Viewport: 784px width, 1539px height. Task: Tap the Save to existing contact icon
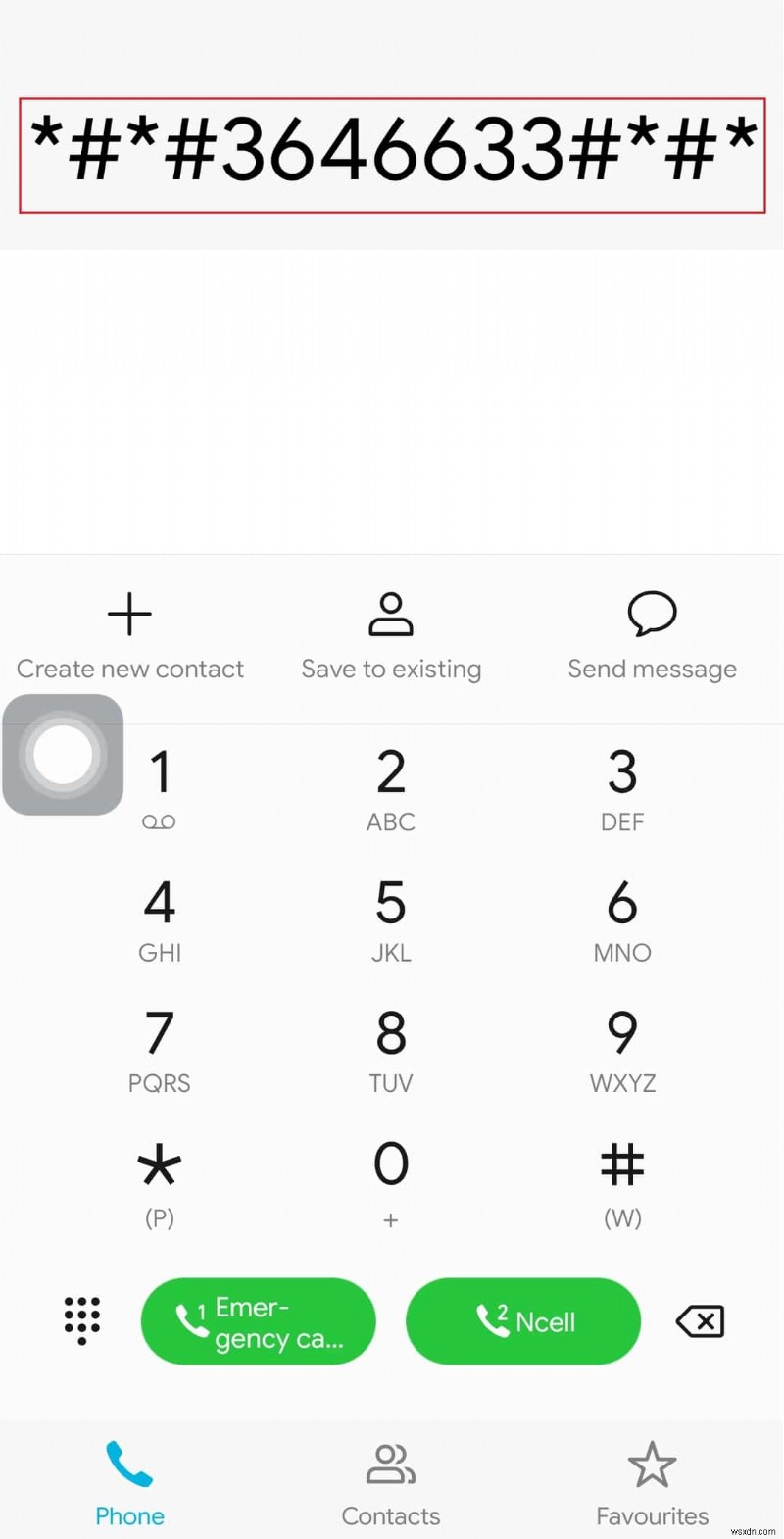tap(391, 614)
